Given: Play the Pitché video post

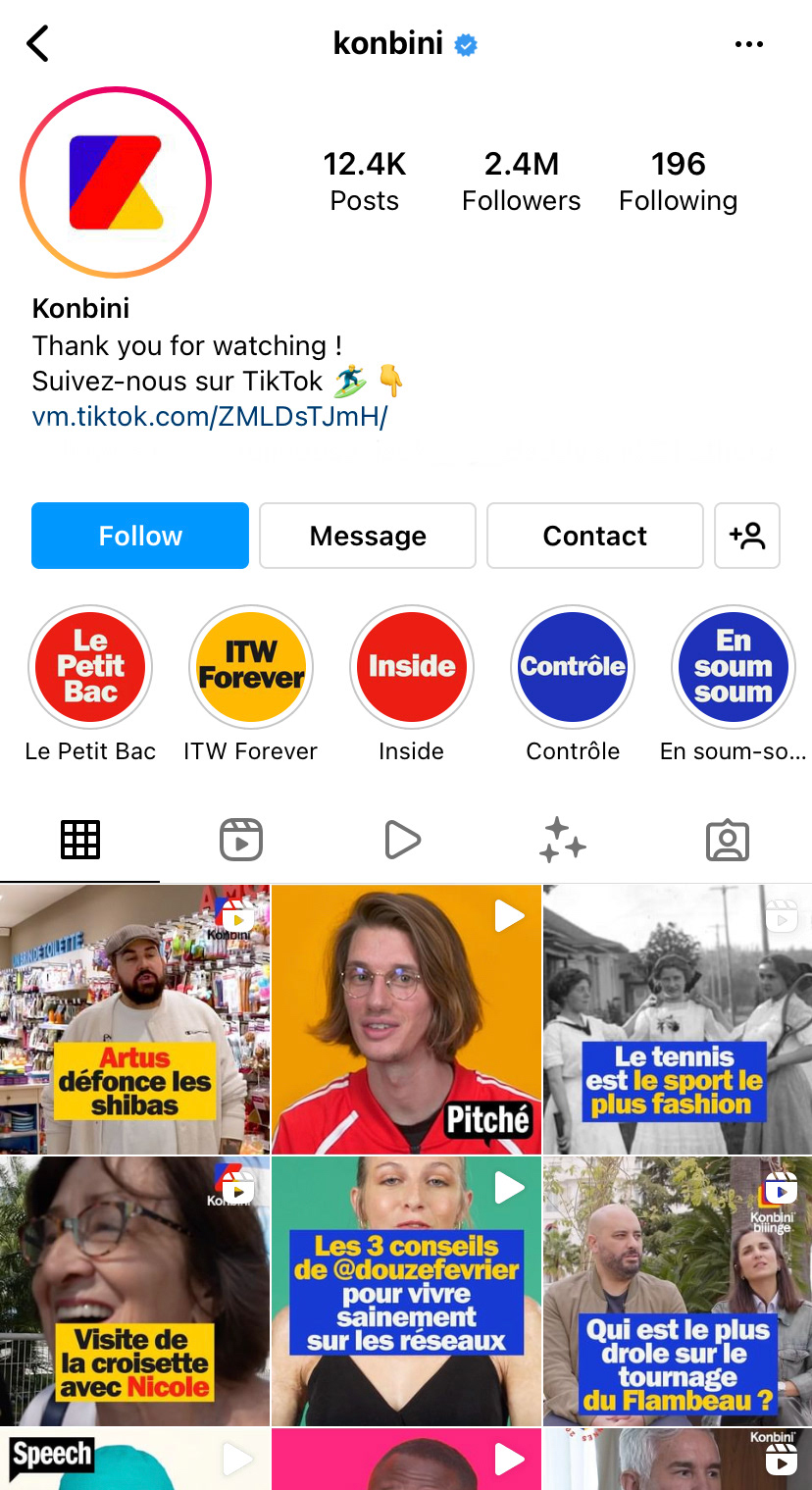Looking at the screenshot, I should pyautogui.click(x=406, y=1019).
